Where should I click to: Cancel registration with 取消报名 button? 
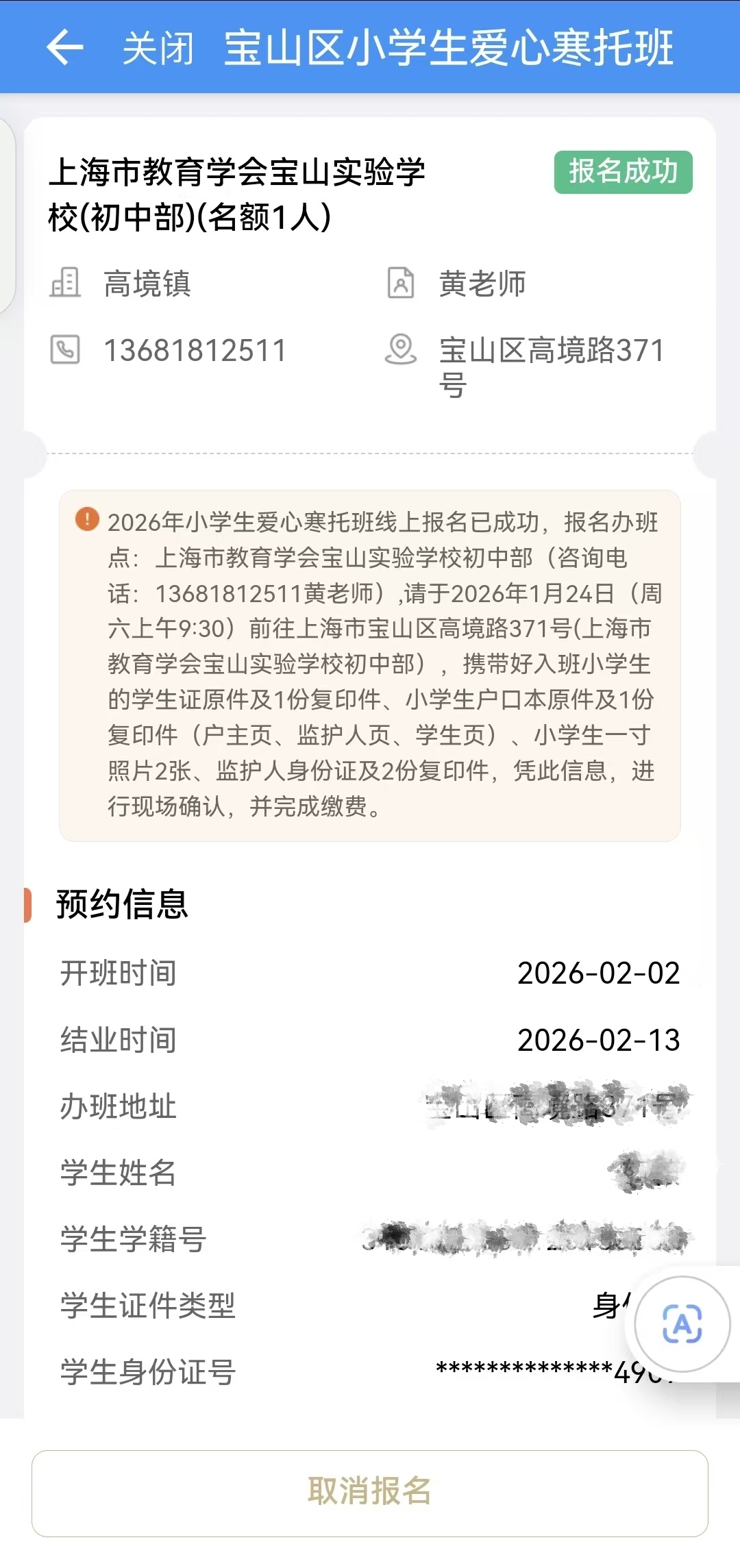click(x=370, y=1493)
